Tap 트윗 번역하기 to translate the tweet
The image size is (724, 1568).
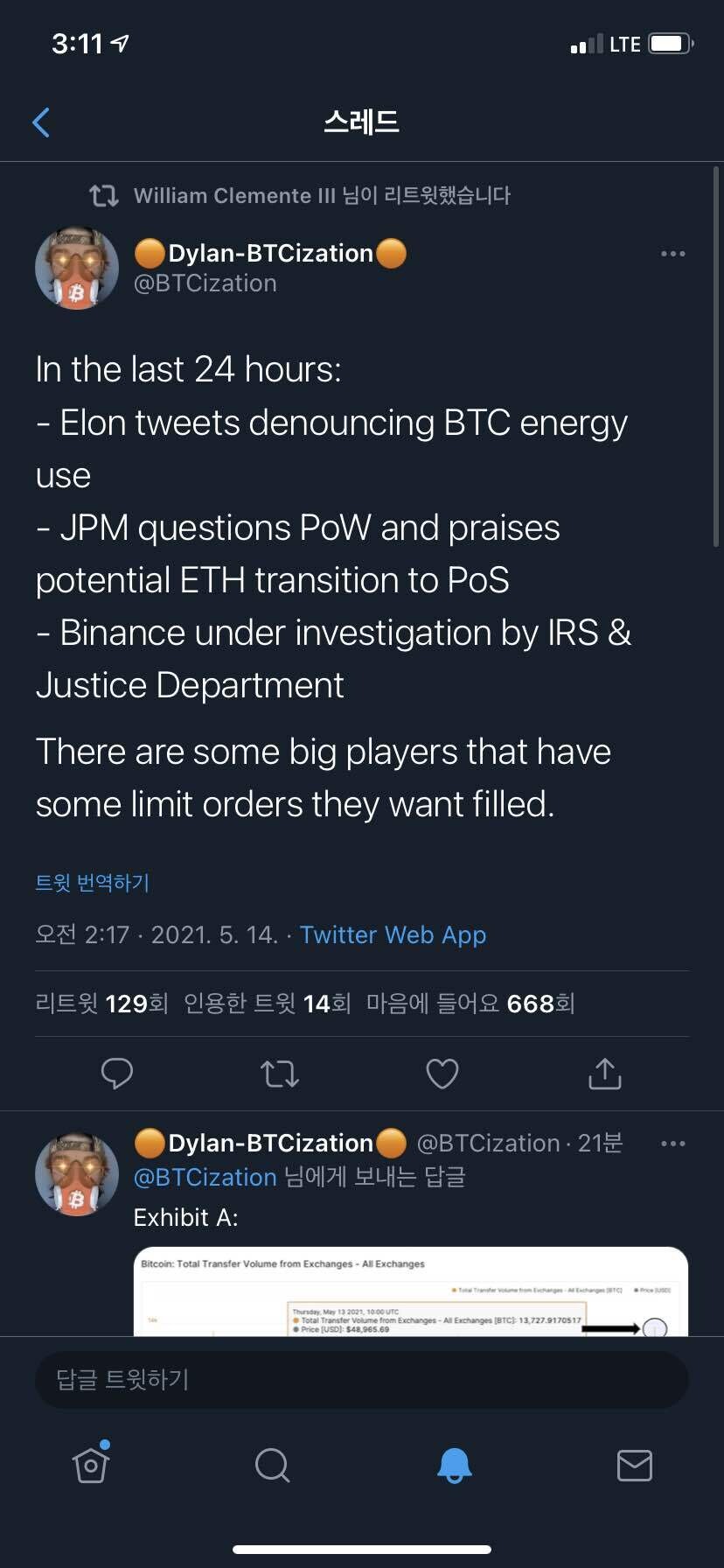pos(91,883)
